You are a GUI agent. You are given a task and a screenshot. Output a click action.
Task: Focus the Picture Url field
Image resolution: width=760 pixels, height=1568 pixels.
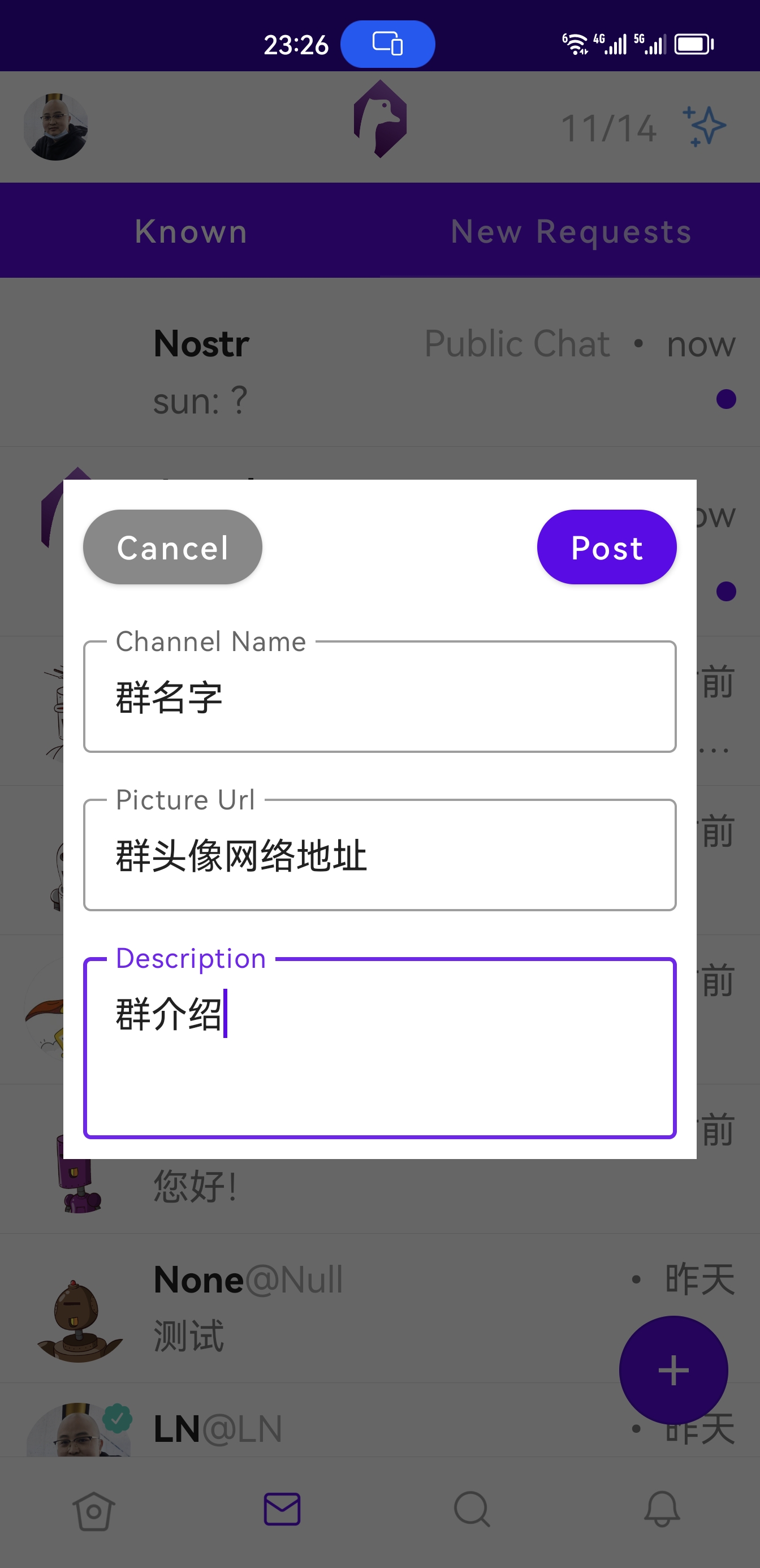[379, 855]
